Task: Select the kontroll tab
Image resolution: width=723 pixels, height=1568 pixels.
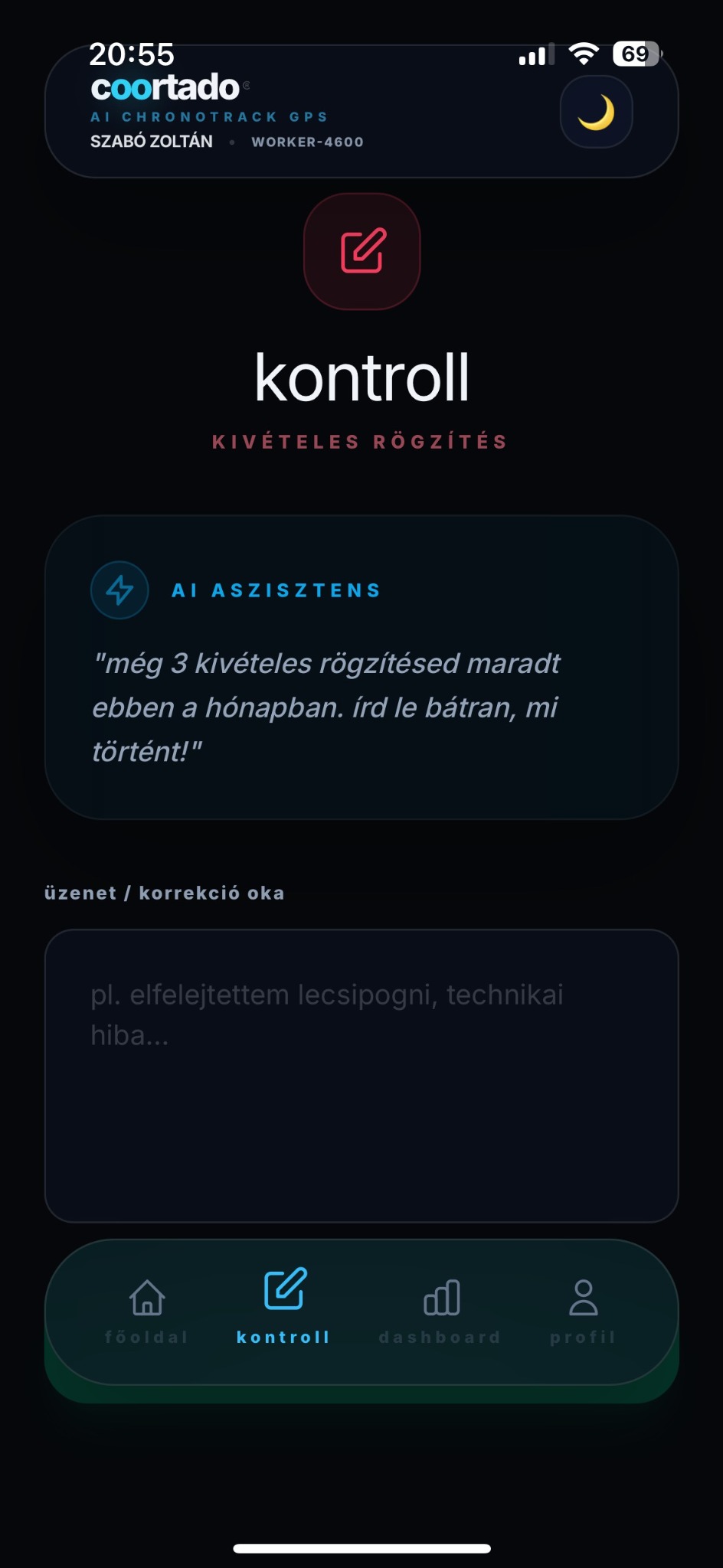Action: [284, 1306]
